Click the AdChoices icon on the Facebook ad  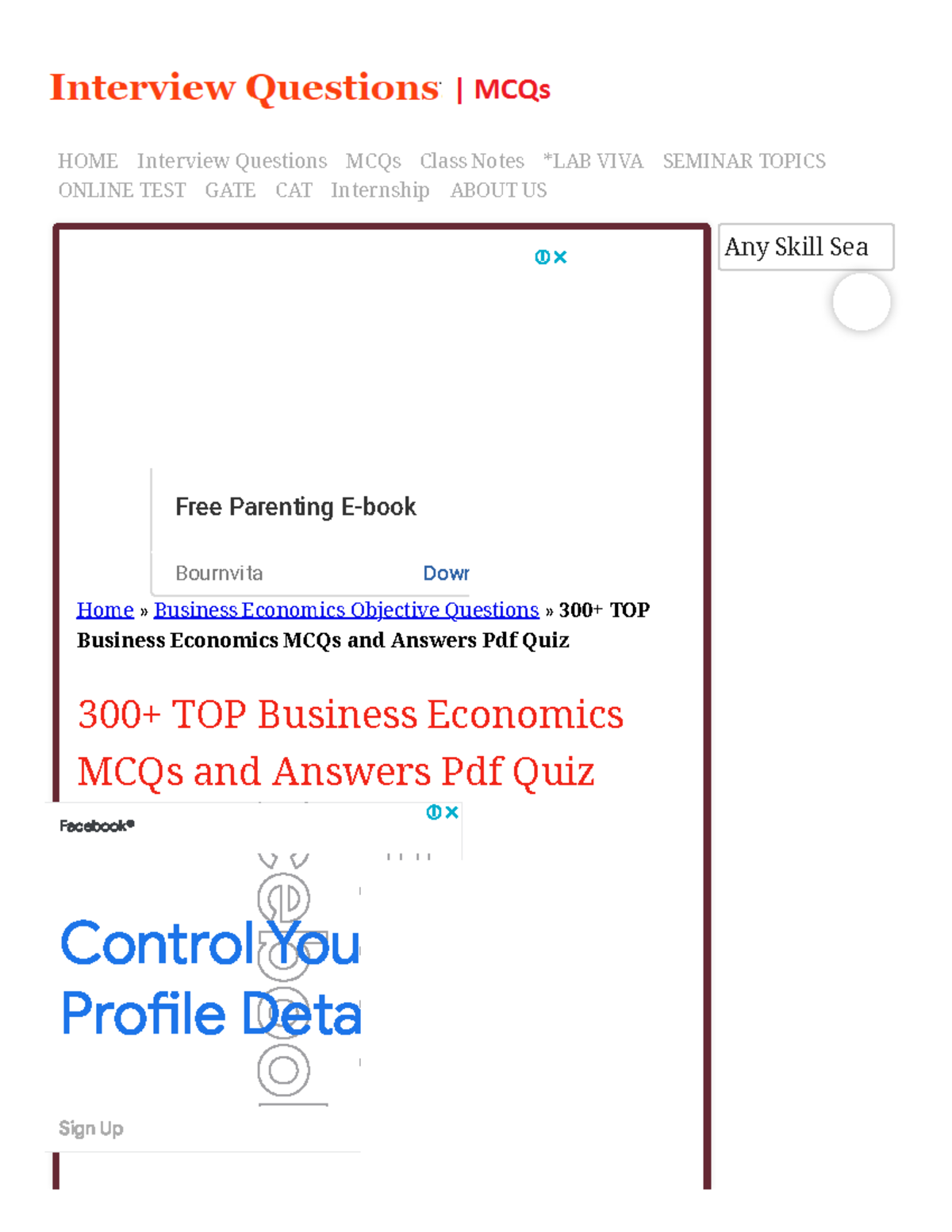click(x=435, y=812)
